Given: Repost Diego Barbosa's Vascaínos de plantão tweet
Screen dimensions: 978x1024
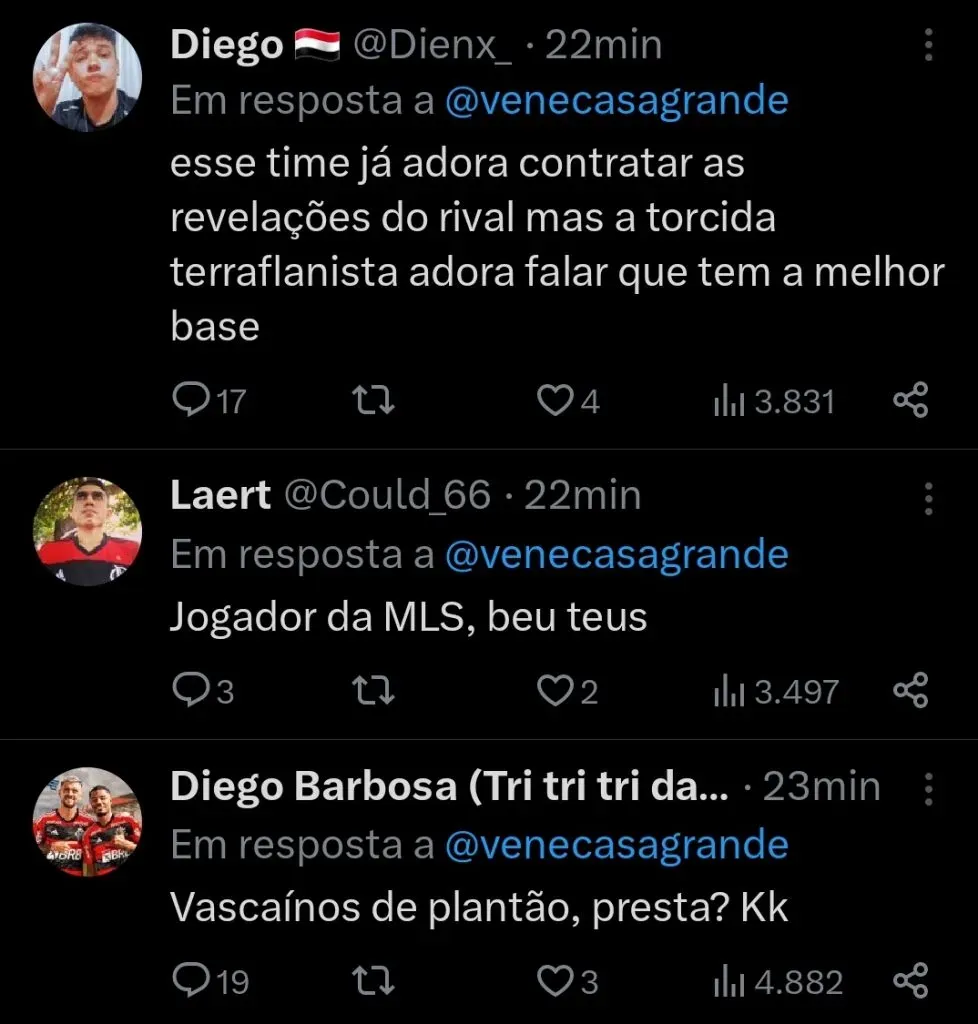Looking at the screenshot, I should (x=375, y=981).
